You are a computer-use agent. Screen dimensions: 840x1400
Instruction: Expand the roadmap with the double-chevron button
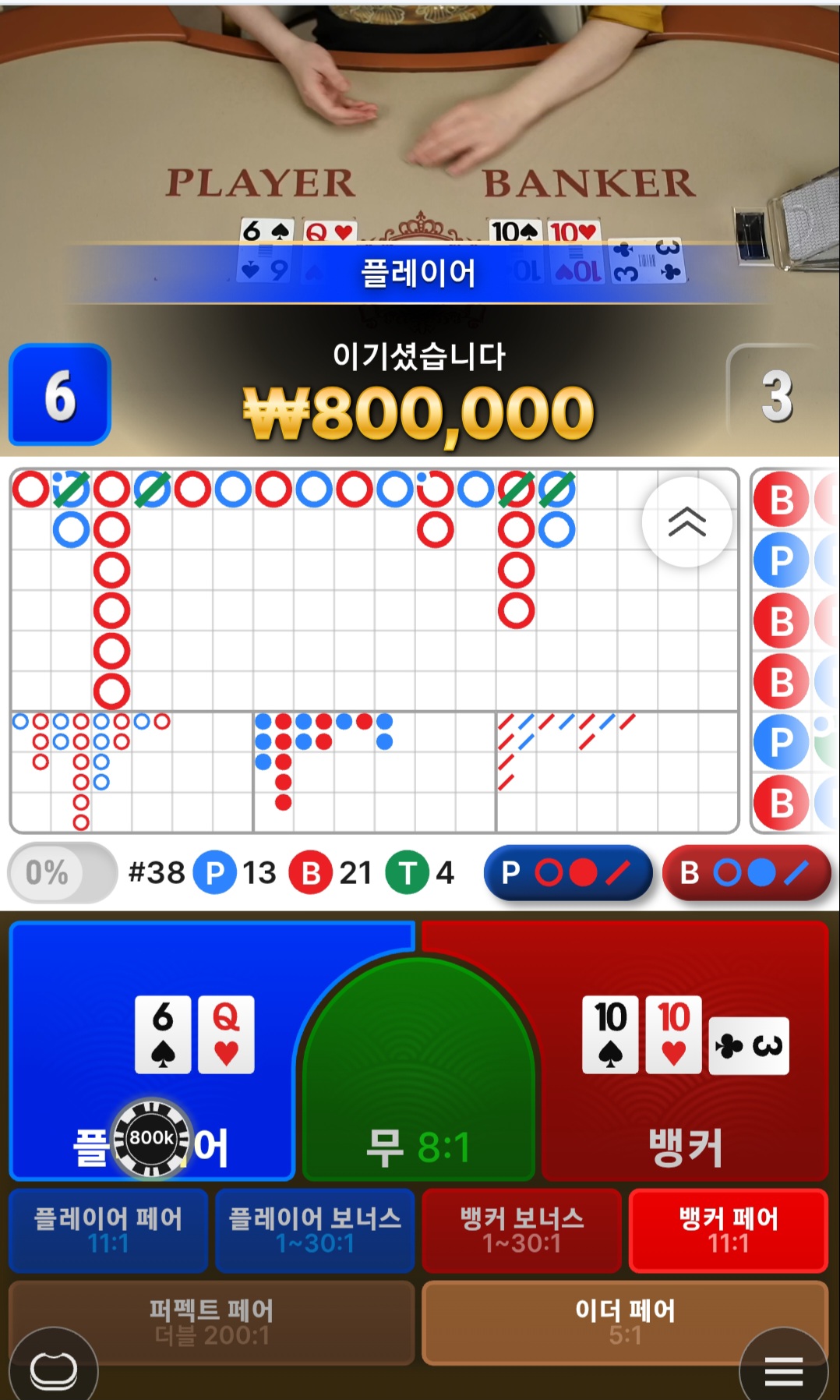tap(686, 521)
